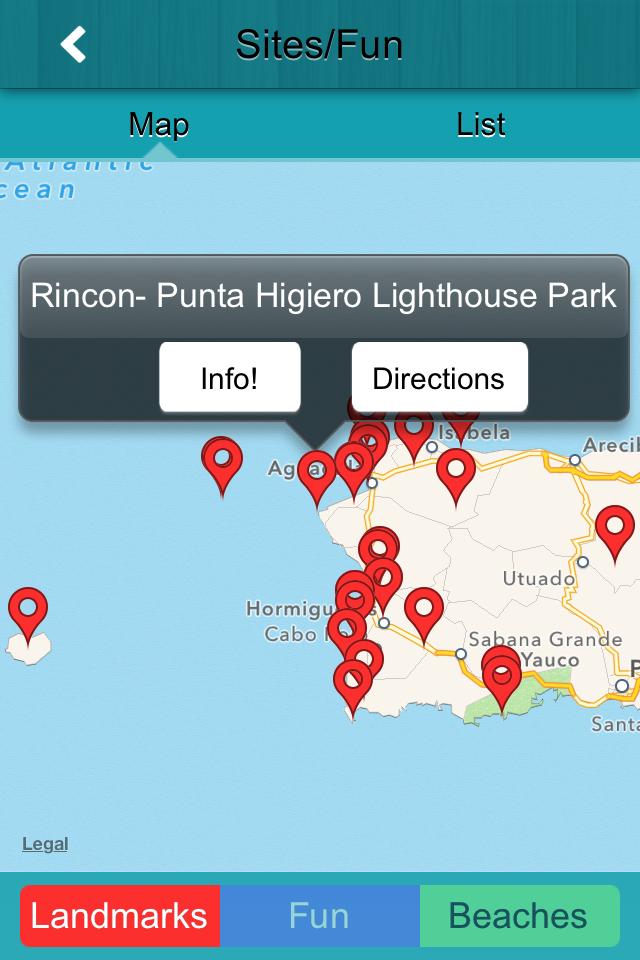
Task: Open Info! for Punta Higiero Lighthouse Park
Action: pyautogui.click(x=229, y=378)
